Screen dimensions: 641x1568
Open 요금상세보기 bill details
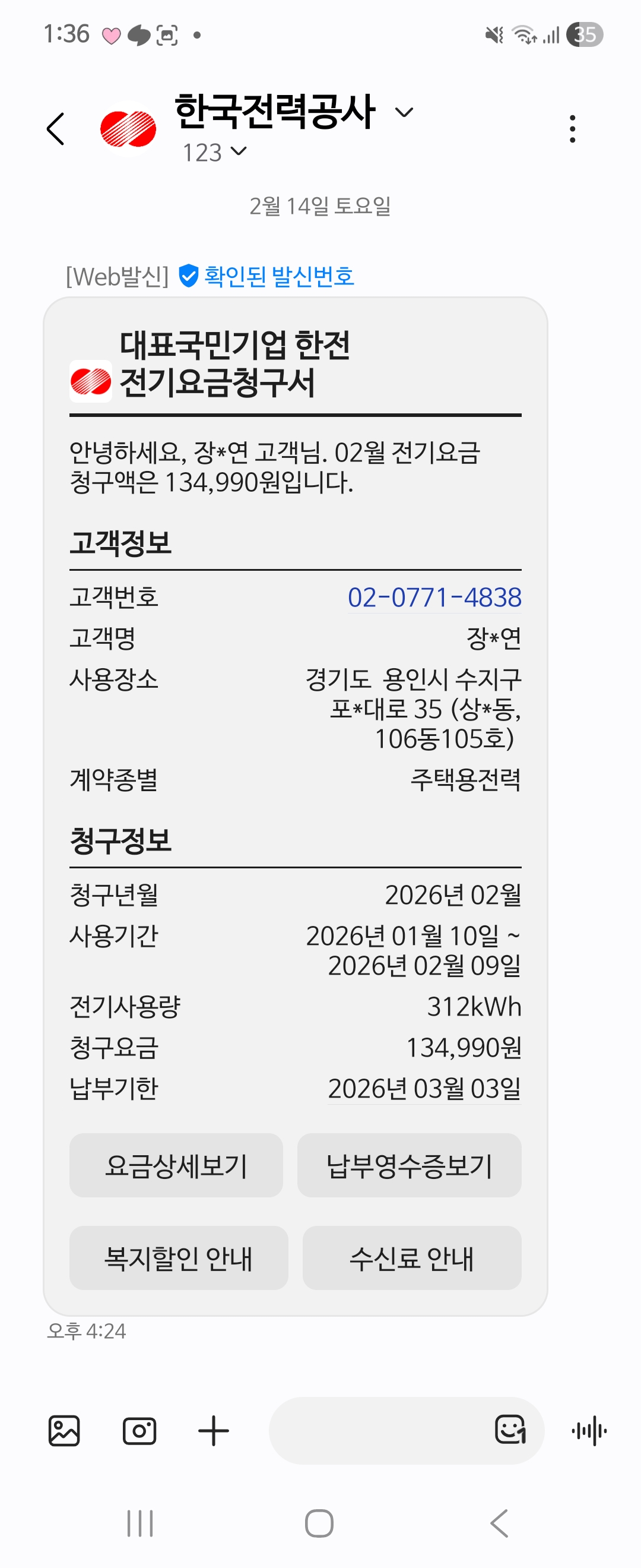point(176,1166)
